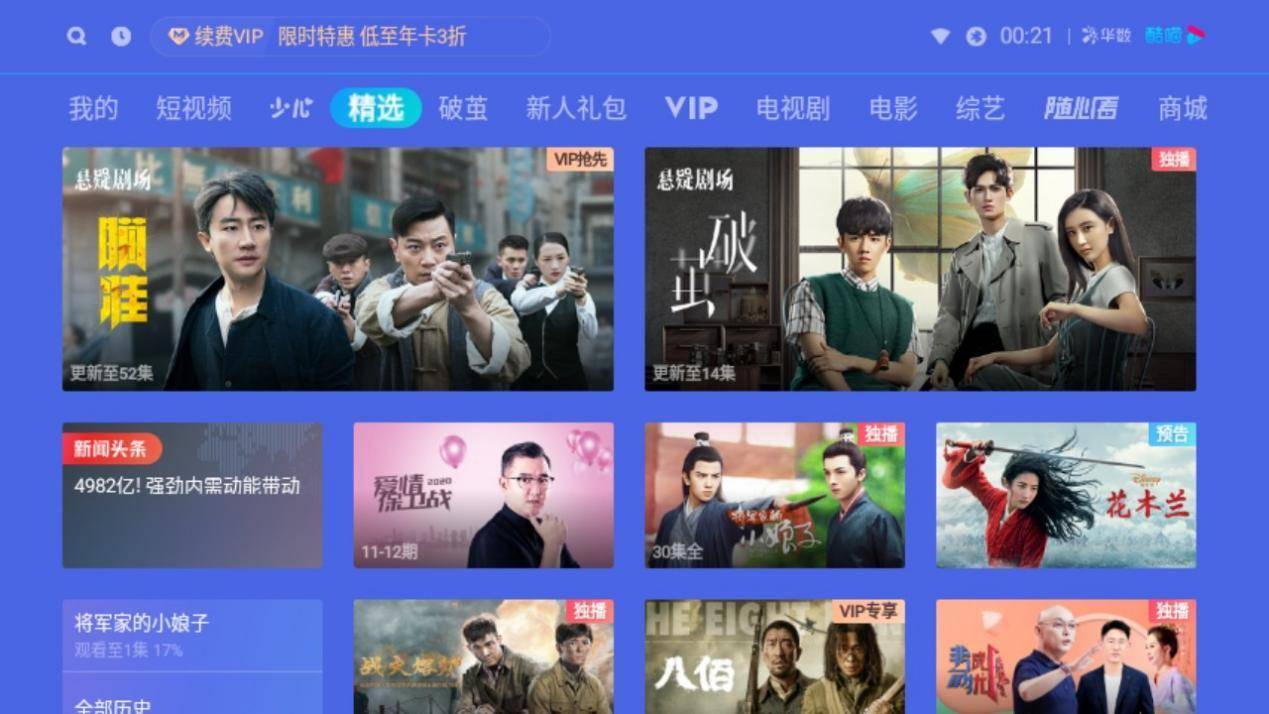
Task: Go to the 新人礼包 tab
Action: pyautogui.click(x=576, y=108)
